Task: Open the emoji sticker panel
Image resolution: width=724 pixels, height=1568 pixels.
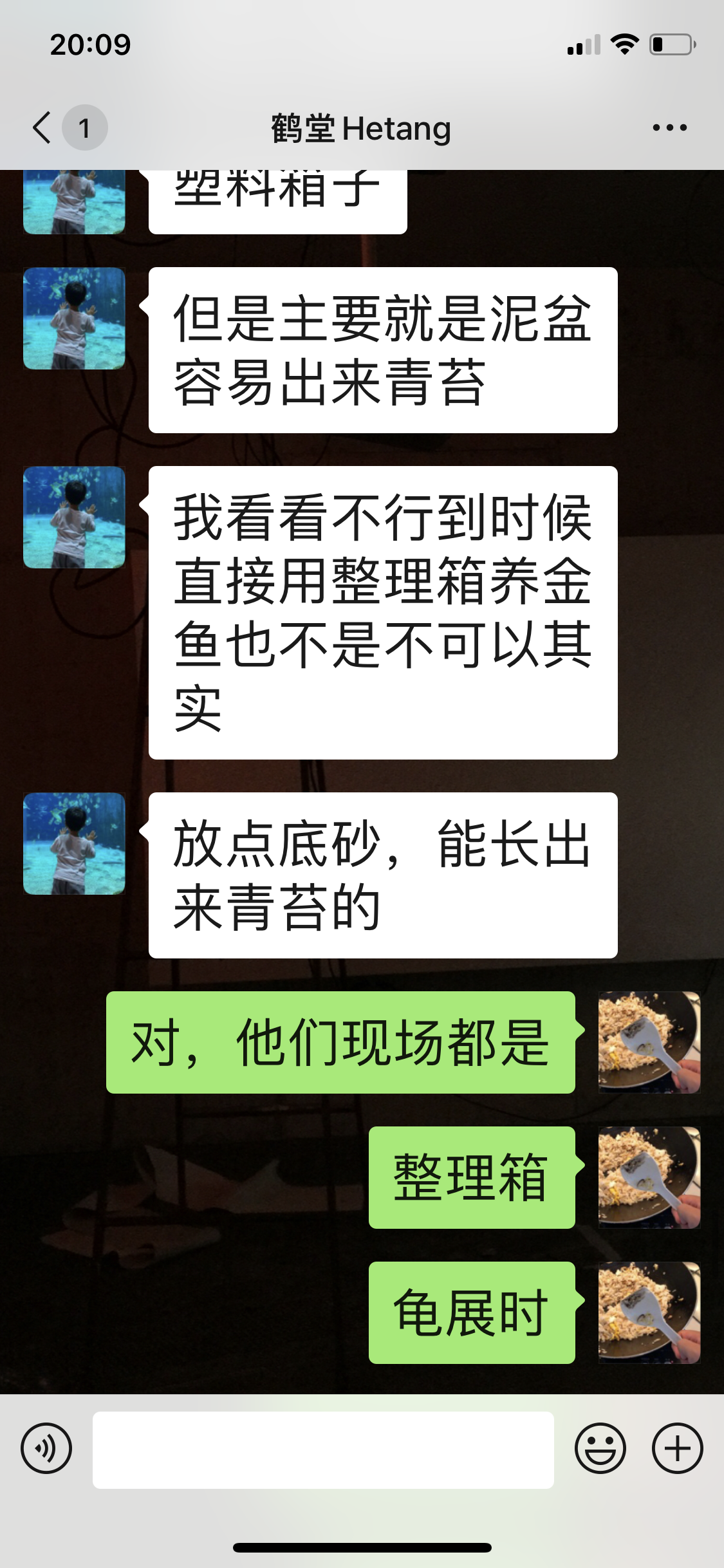Action: click(x=600, y=1449)
